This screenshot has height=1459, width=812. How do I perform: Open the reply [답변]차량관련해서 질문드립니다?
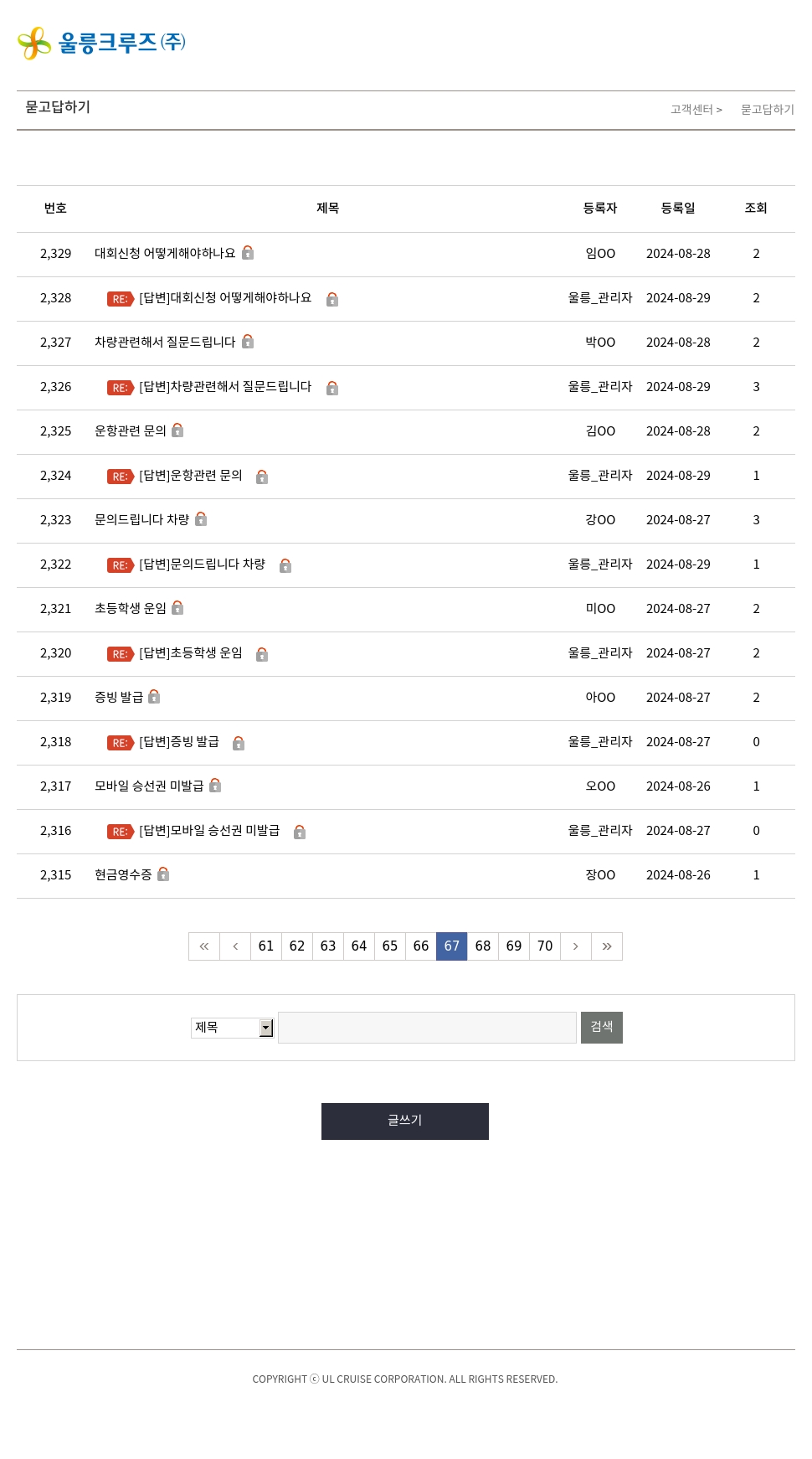225,386
